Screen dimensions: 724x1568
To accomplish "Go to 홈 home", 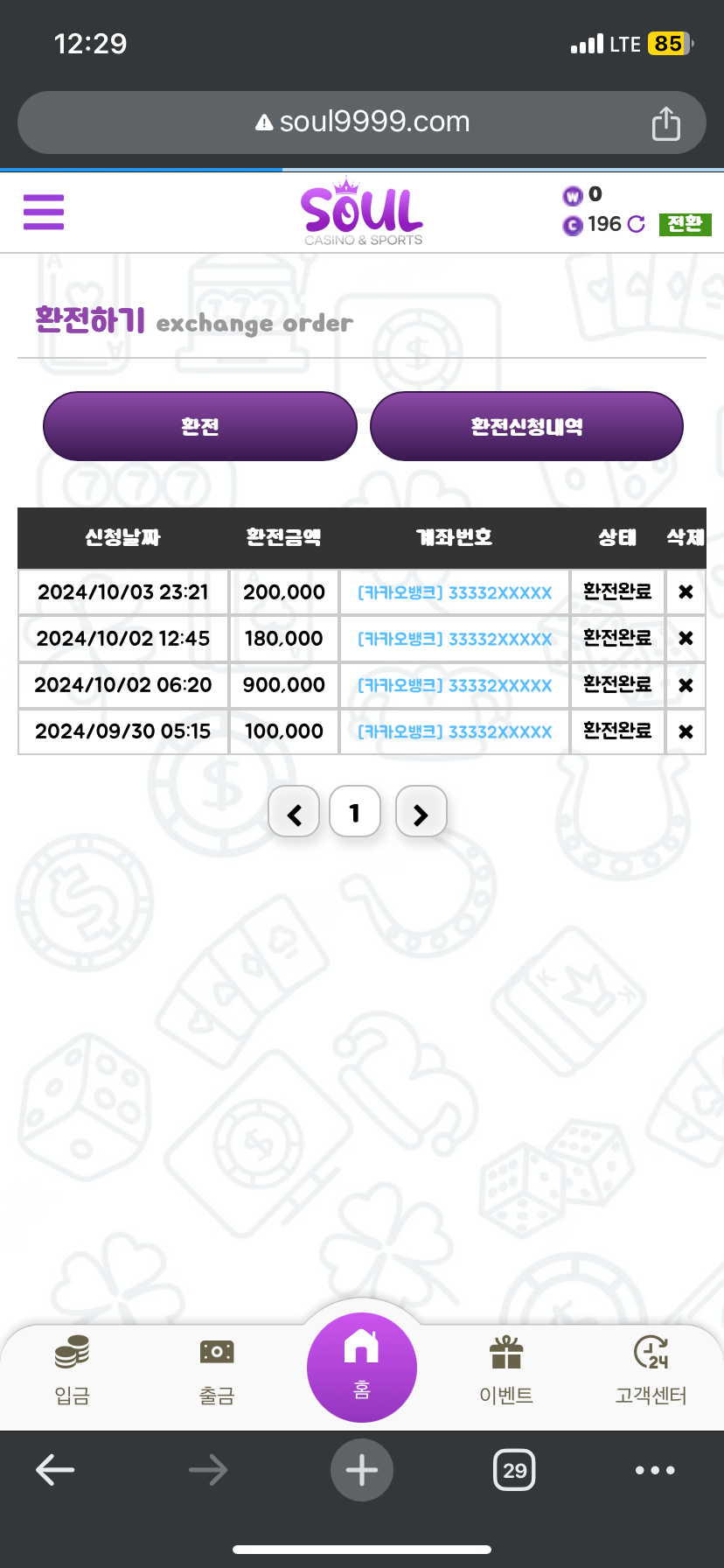I will point(362,1368).
